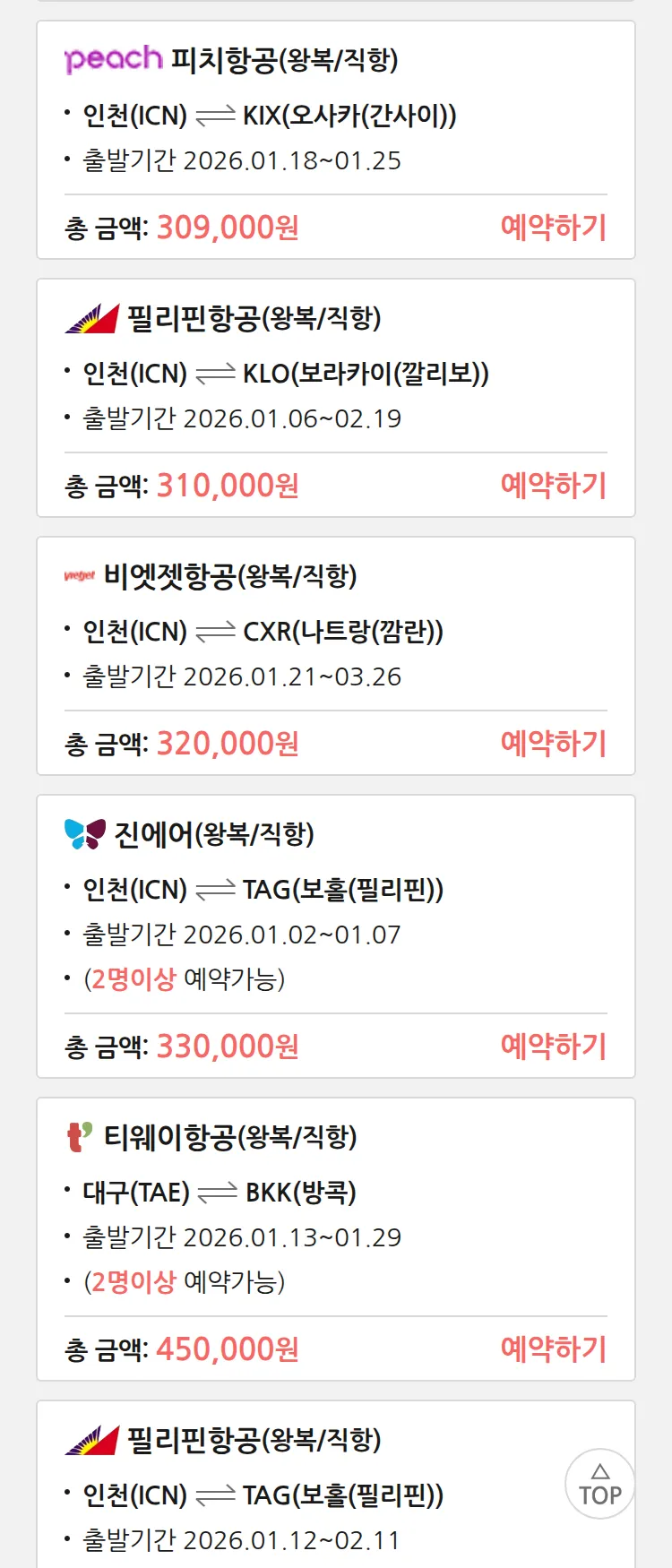Jump back to TOP of the page
Screen dimensions: 672x1568
[599, 1485]
